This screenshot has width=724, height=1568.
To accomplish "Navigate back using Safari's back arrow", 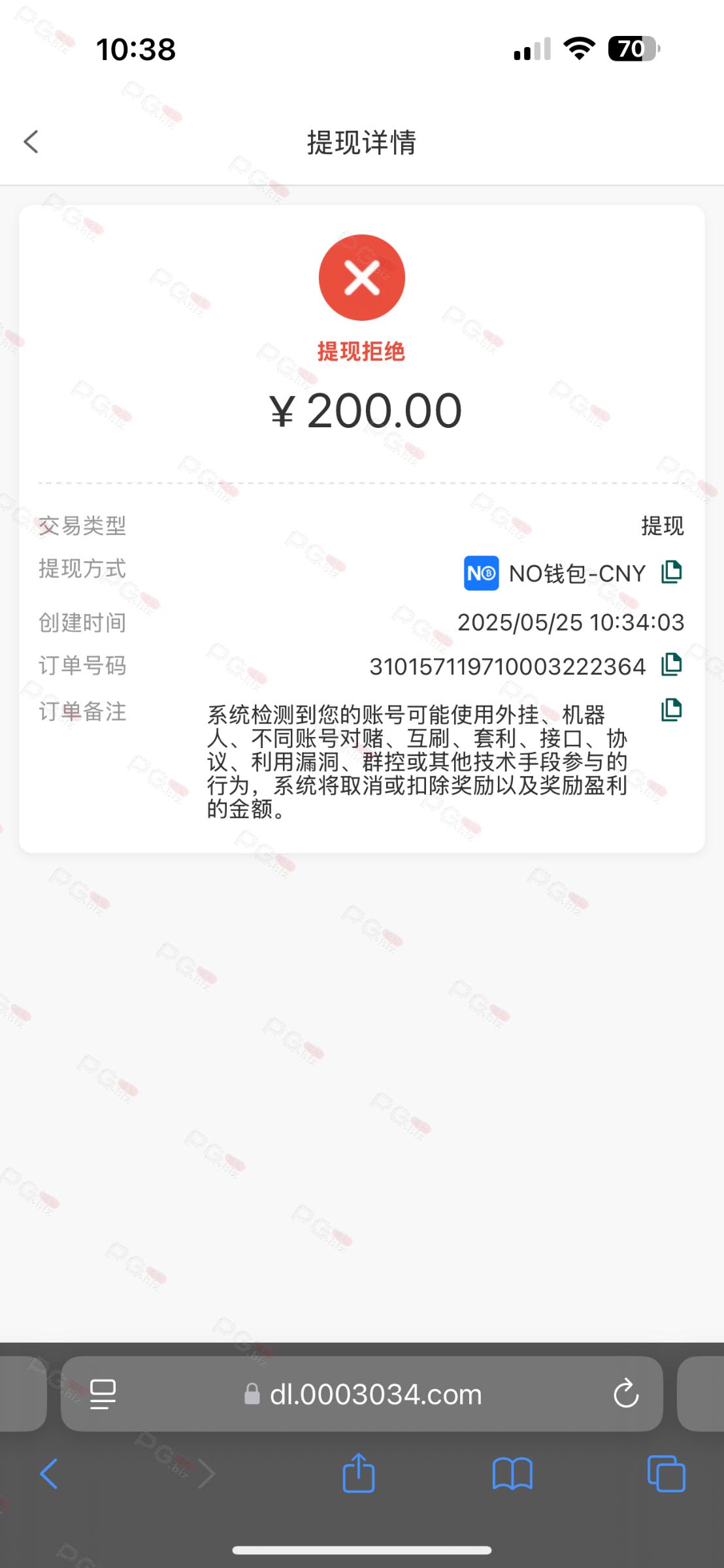I will tap(49, 1474).
